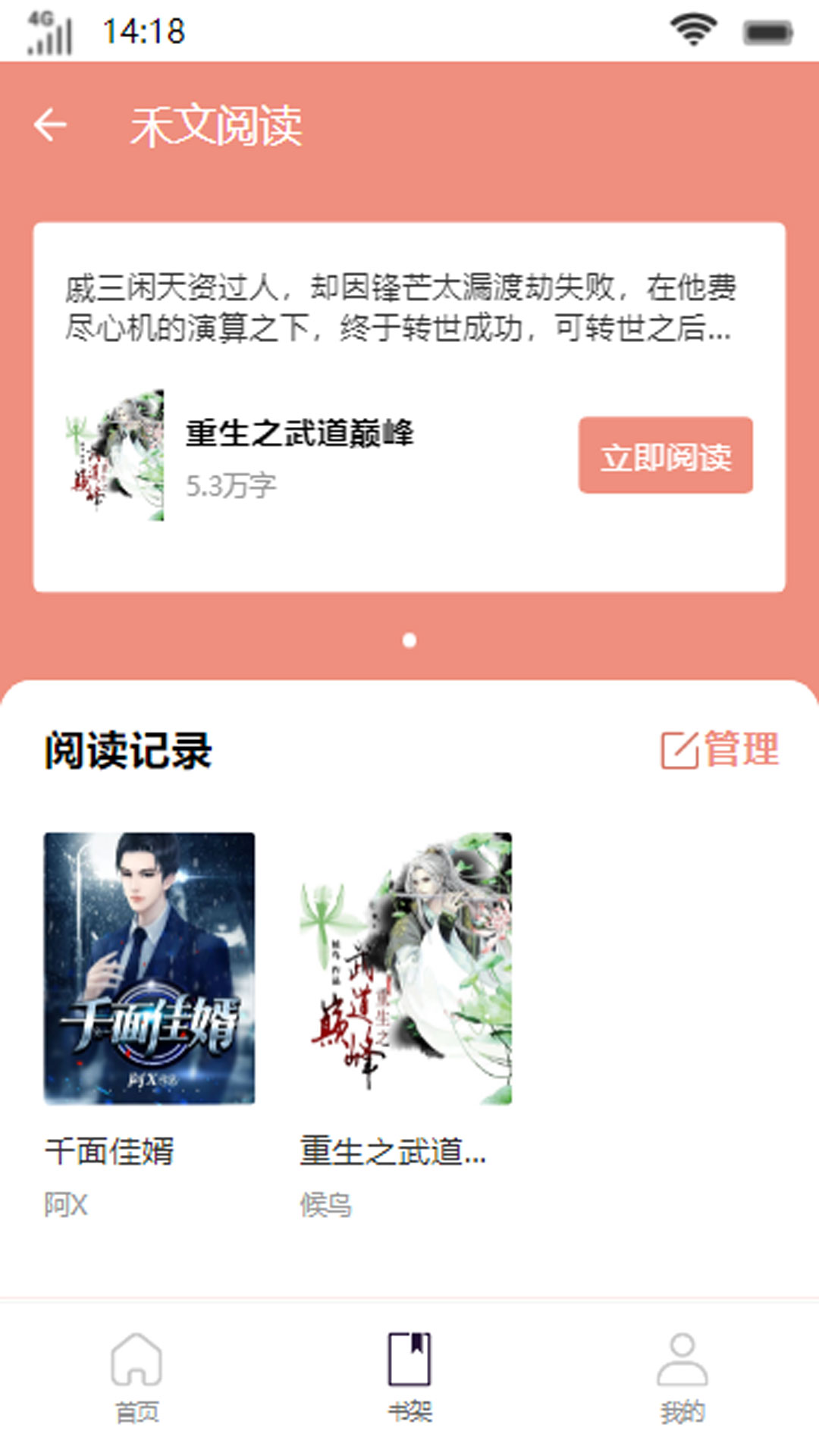
Task: Go back using the top arrow
Action: (51, 125)
